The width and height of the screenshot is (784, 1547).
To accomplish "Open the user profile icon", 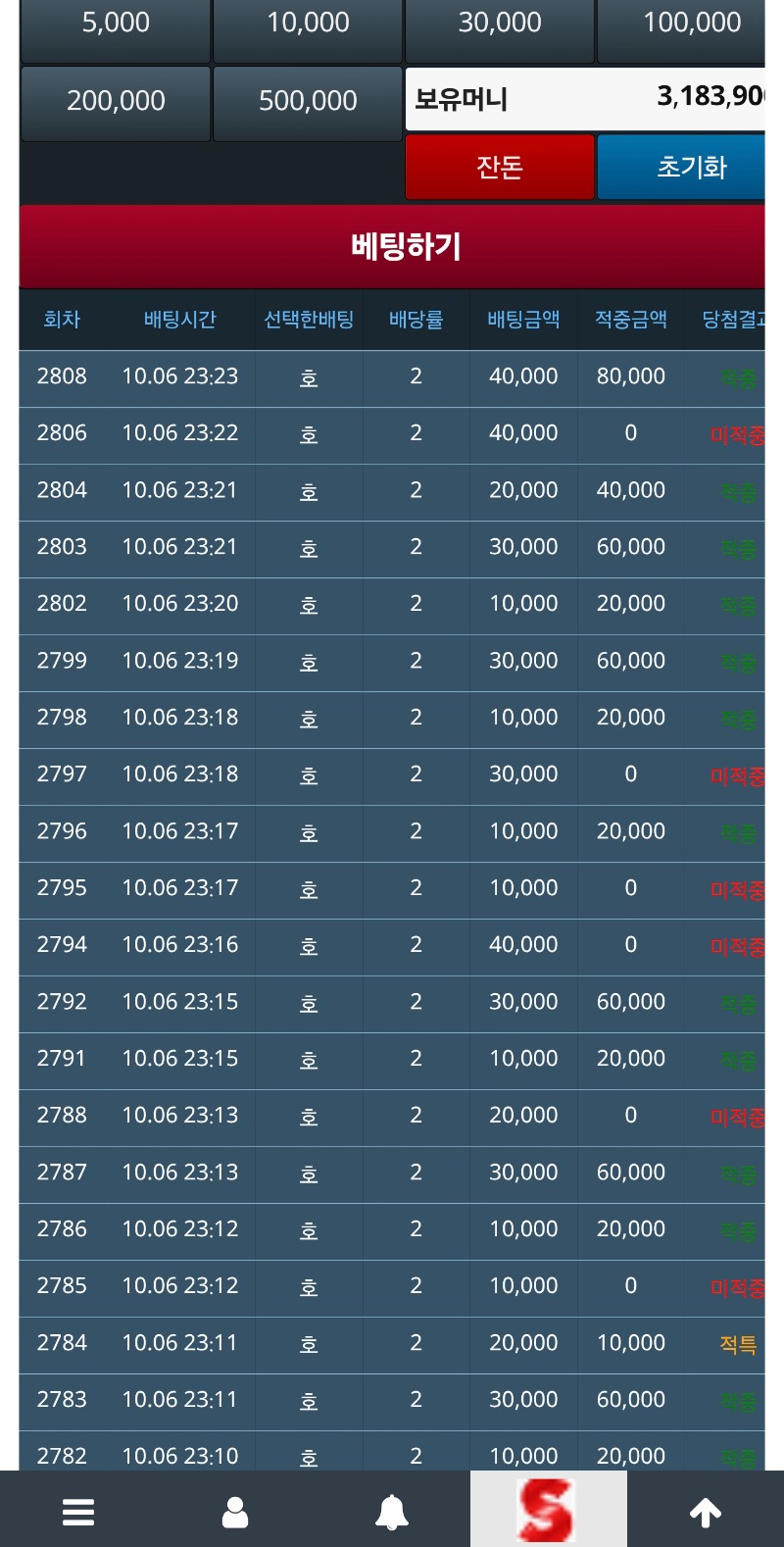I will (235, 1512).
